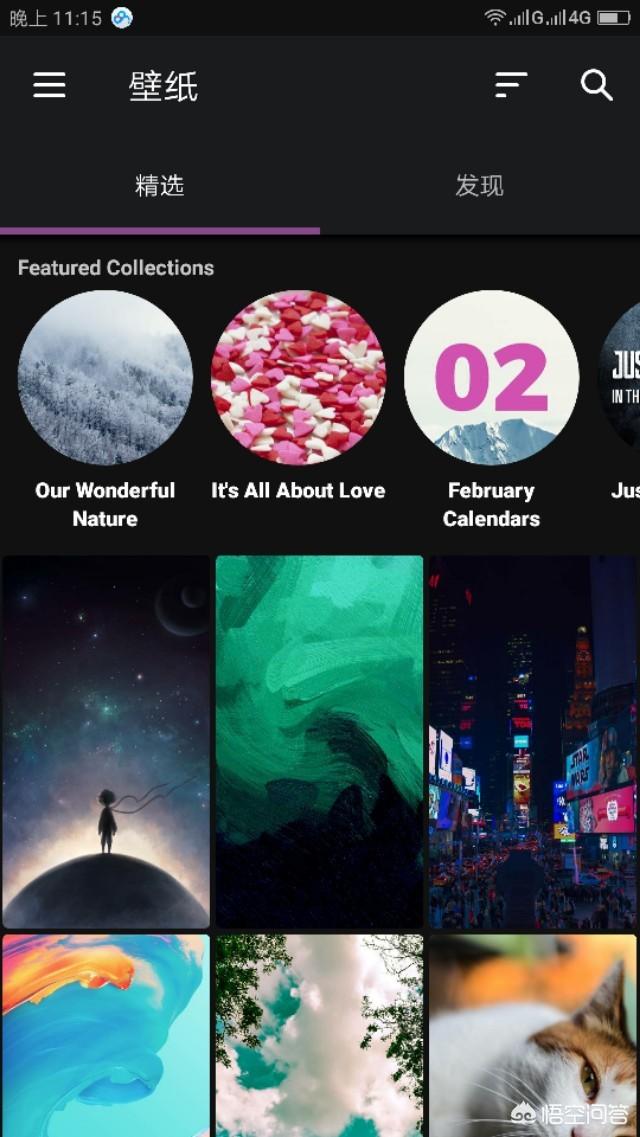Open the clouds and trees wallpaper

(x=319, y=1035)
